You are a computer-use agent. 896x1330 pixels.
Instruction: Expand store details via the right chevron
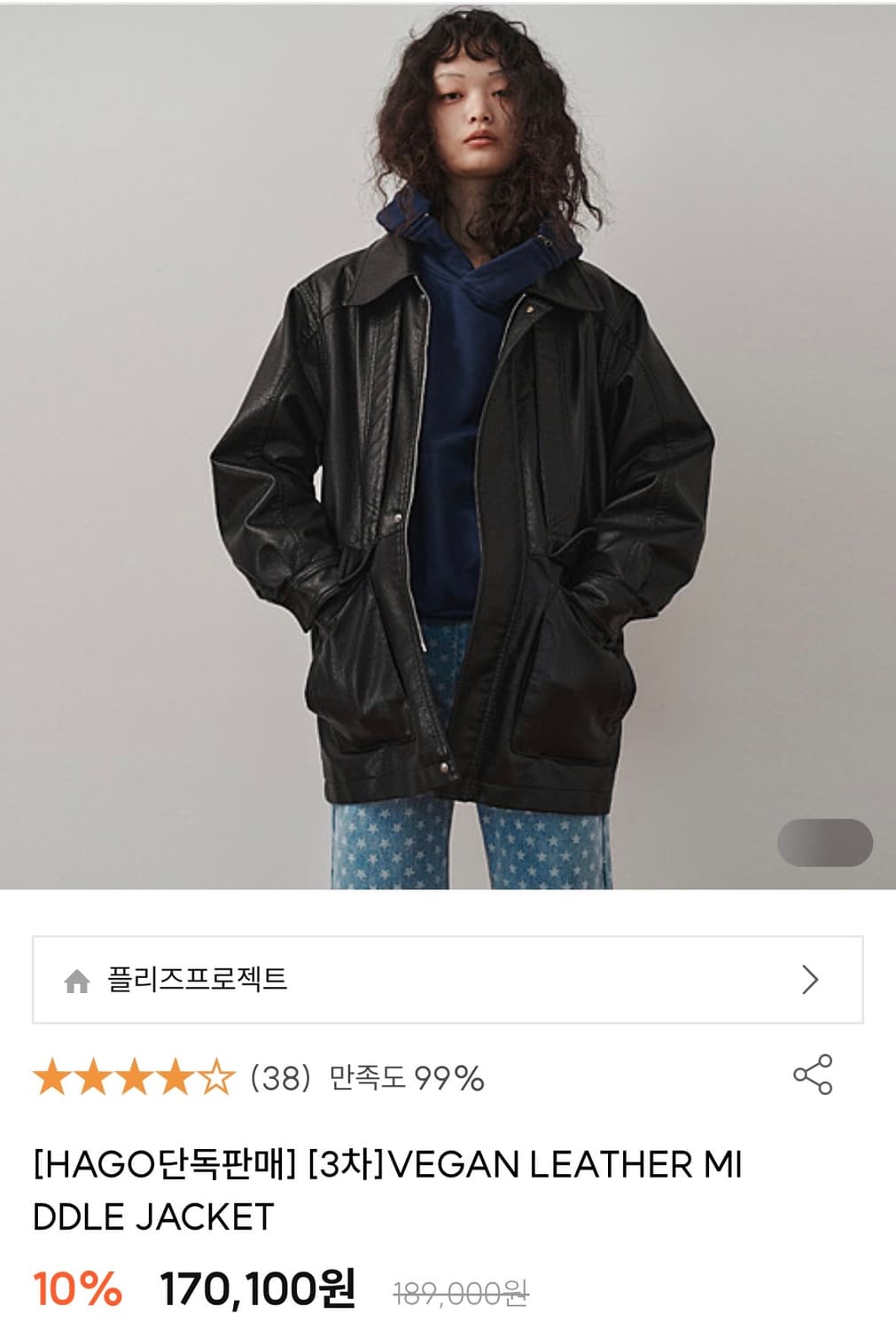click(813, 982)
